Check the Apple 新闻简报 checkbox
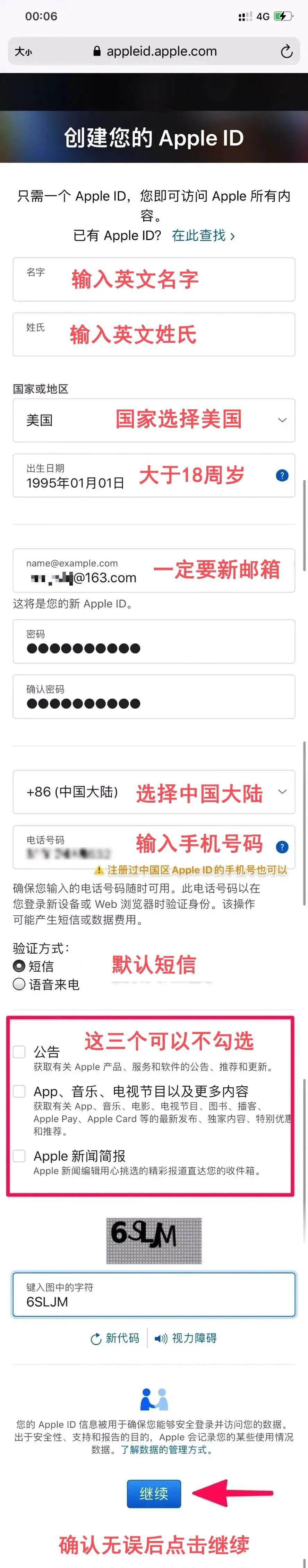This screenshot has height=1568, width=308. tap(19, 1156)
